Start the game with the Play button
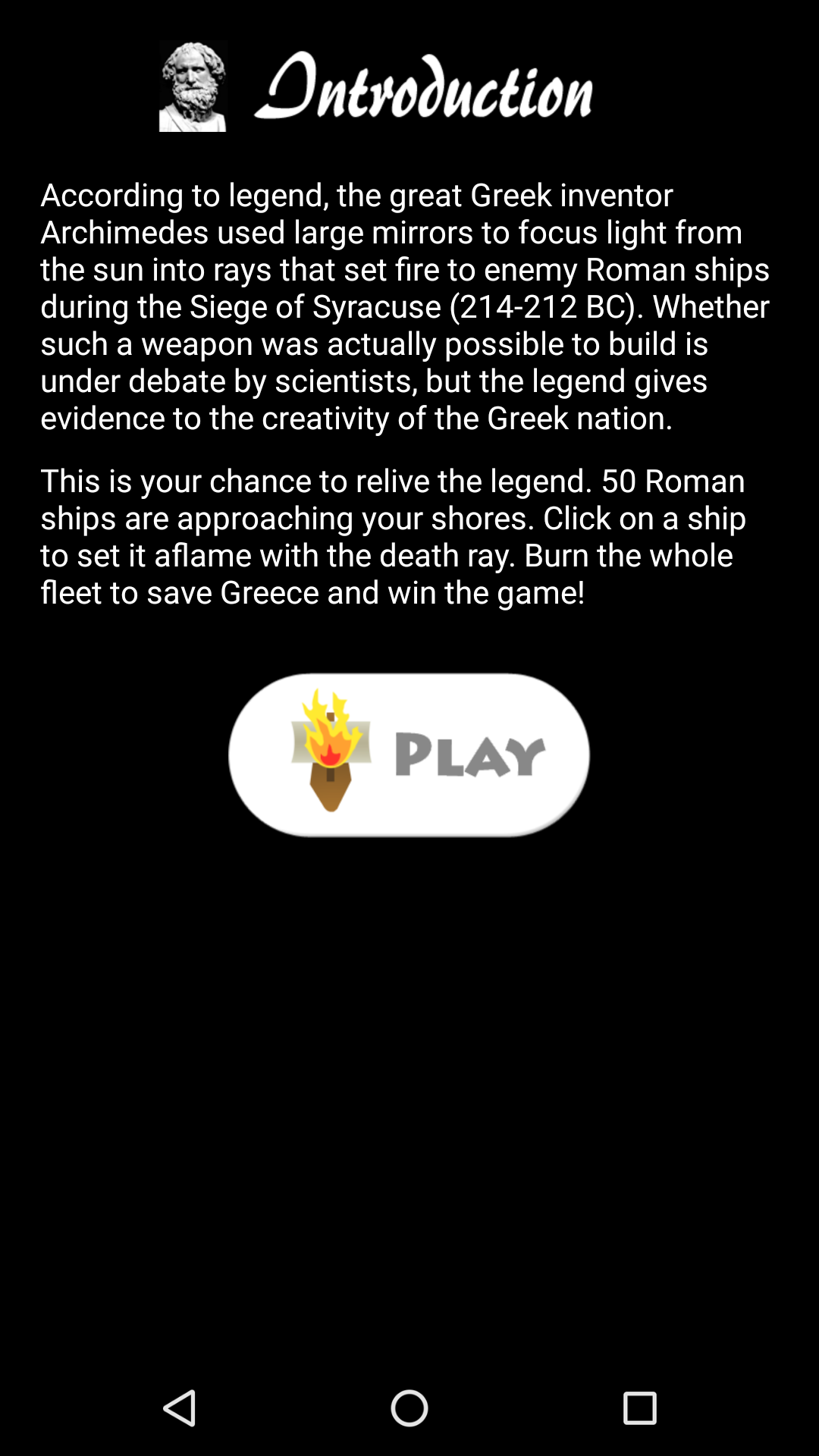This screenshot has height=1456, width=819. 409,755
